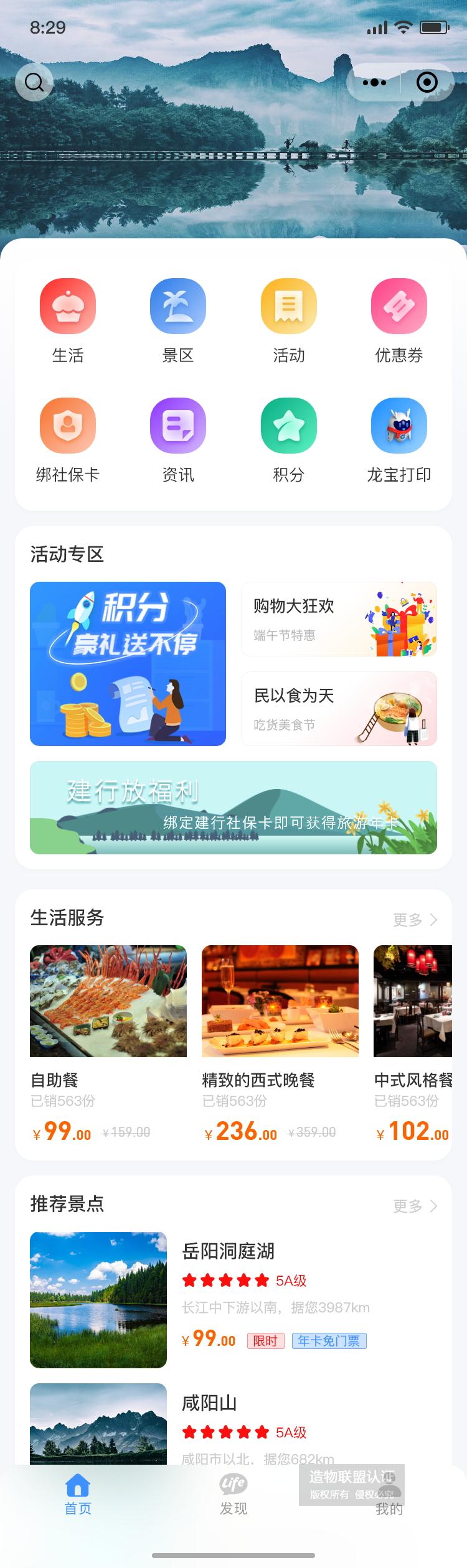Open the 民以食为天 food festival card

point(339,708)
